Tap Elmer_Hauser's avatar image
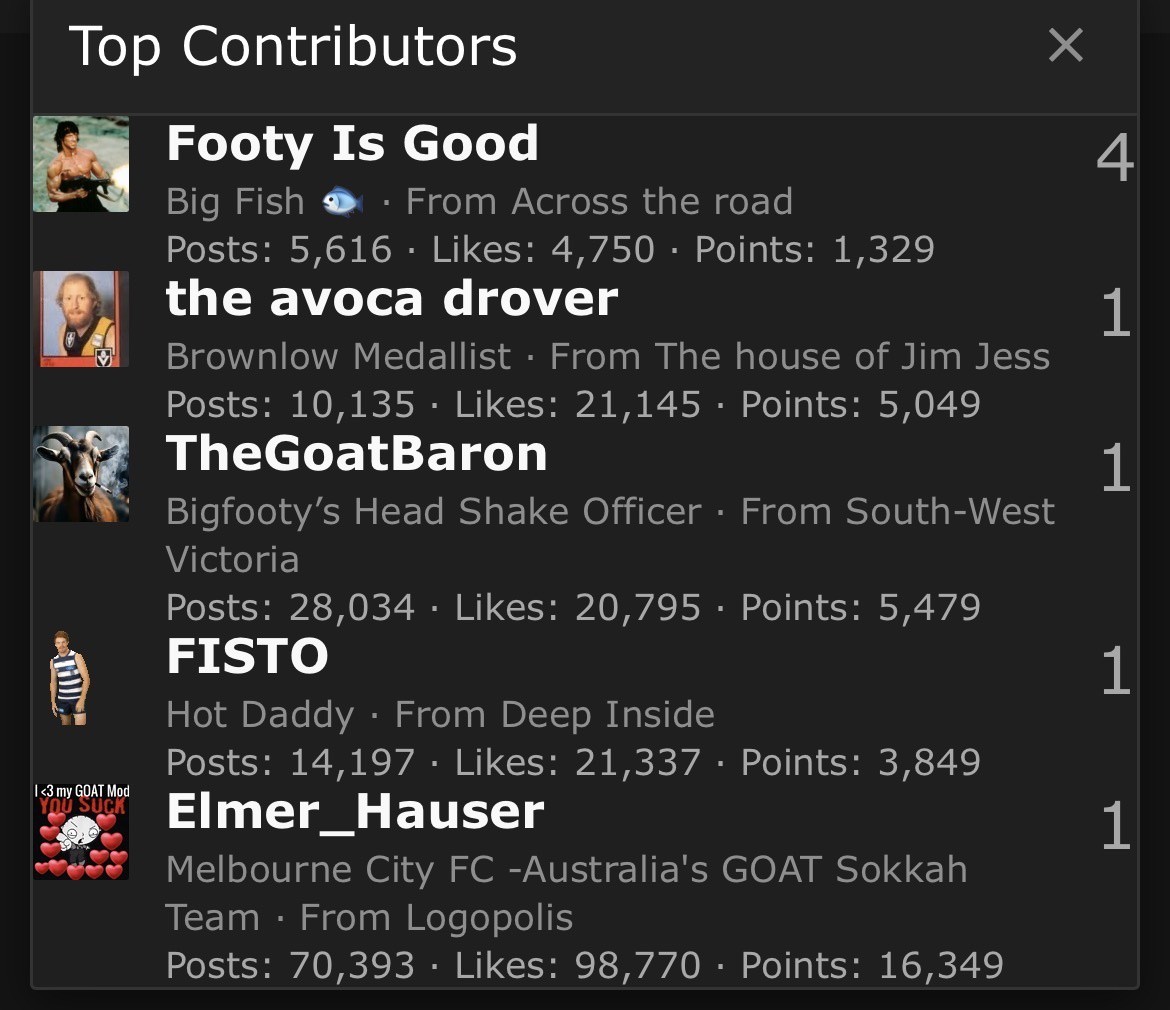 pos(81,832)
